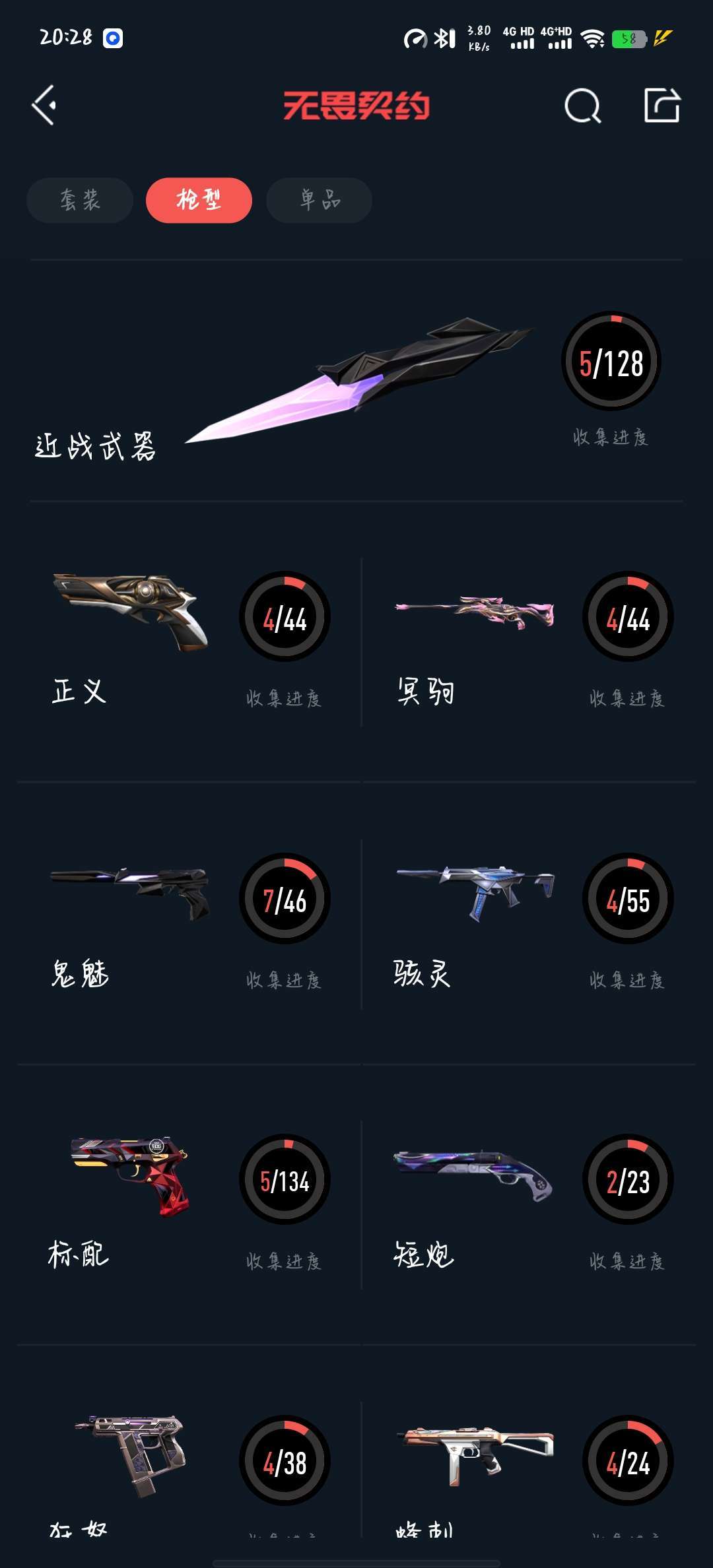
Task: Switch to the 单品 tab
Action: [x=319, y=200]
